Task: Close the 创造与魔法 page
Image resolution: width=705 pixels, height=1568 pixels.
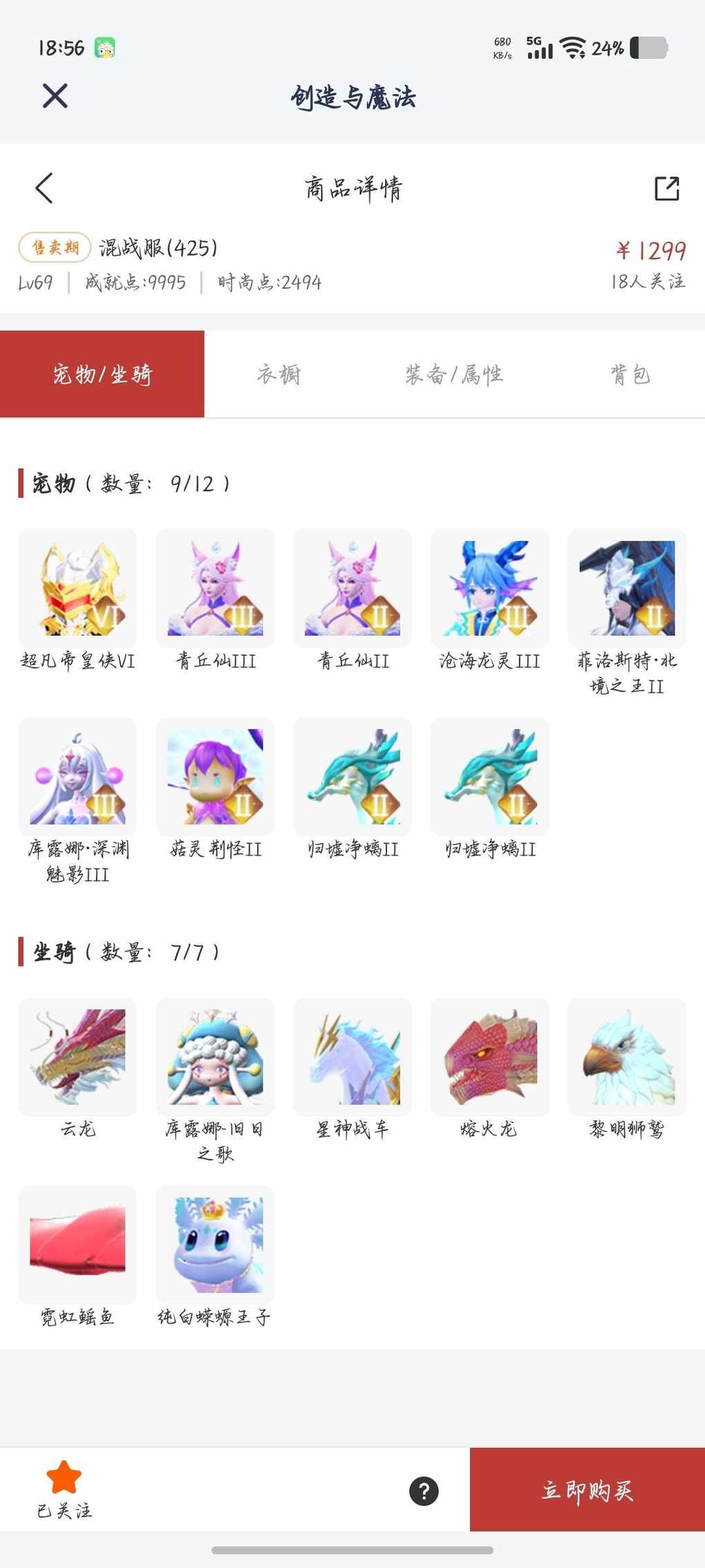Action: pyautogui.click(x=55, y=95)
